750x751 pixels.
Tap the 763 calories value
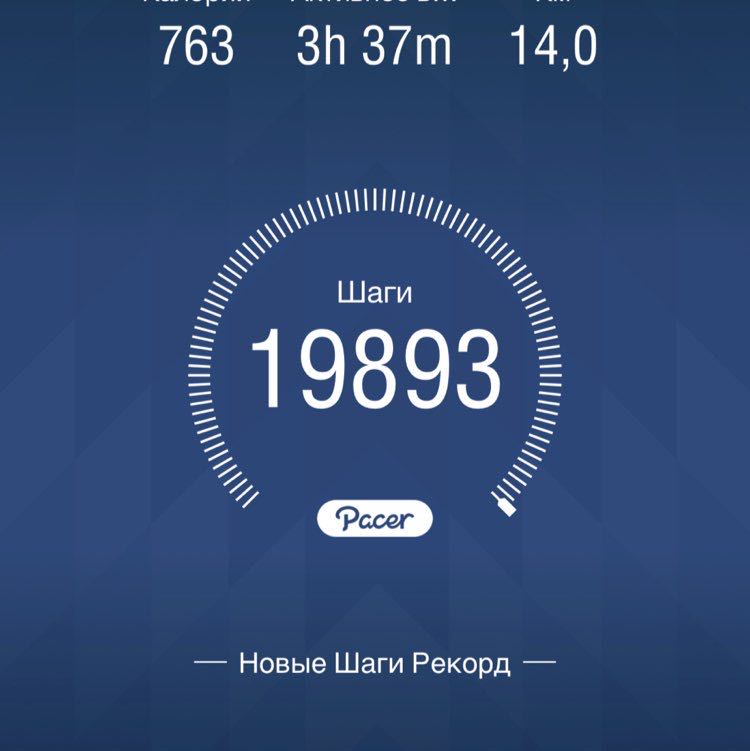[195, 44]
